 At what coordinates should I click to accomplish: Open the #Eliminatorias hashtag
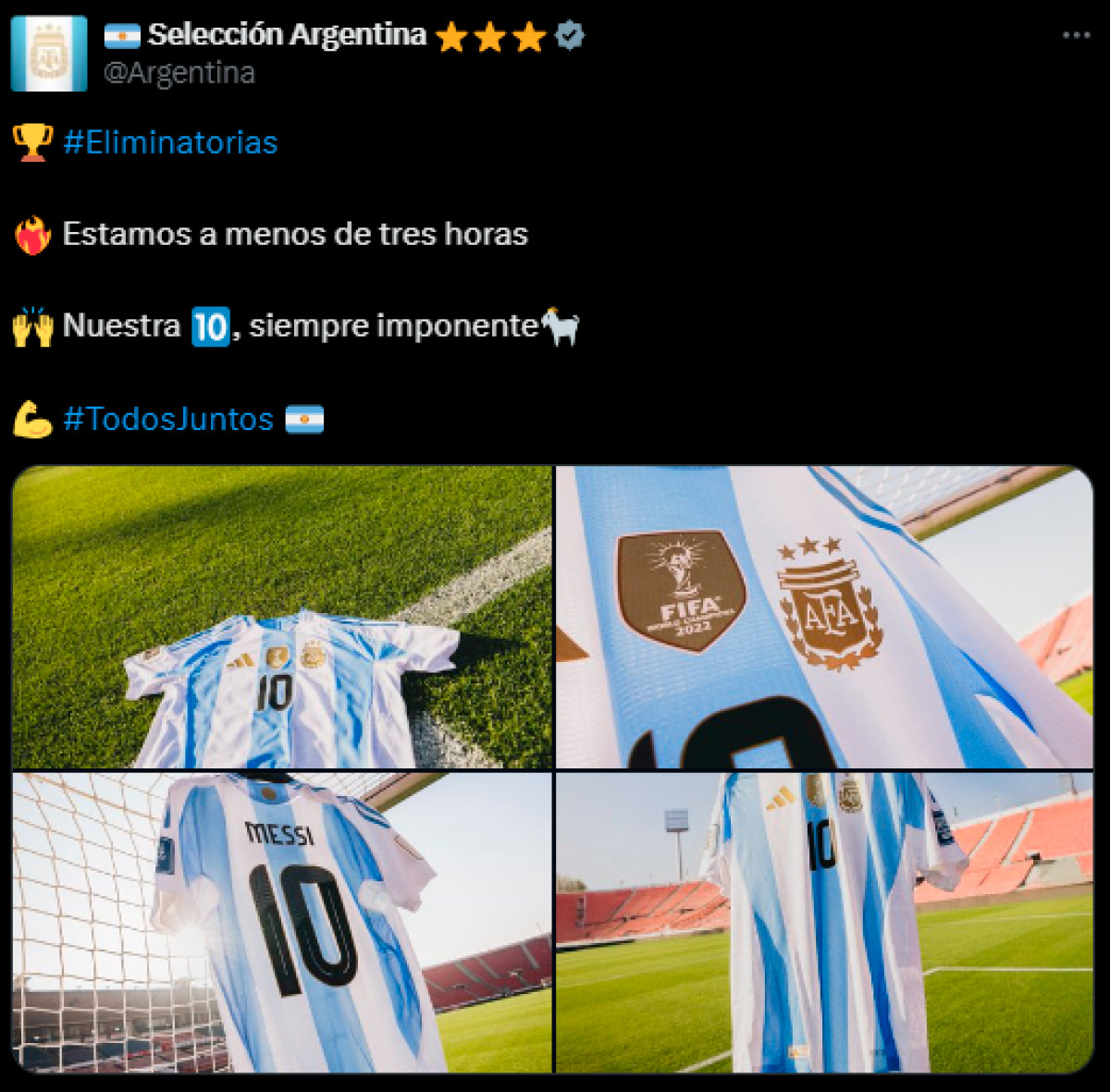[170, 142]
